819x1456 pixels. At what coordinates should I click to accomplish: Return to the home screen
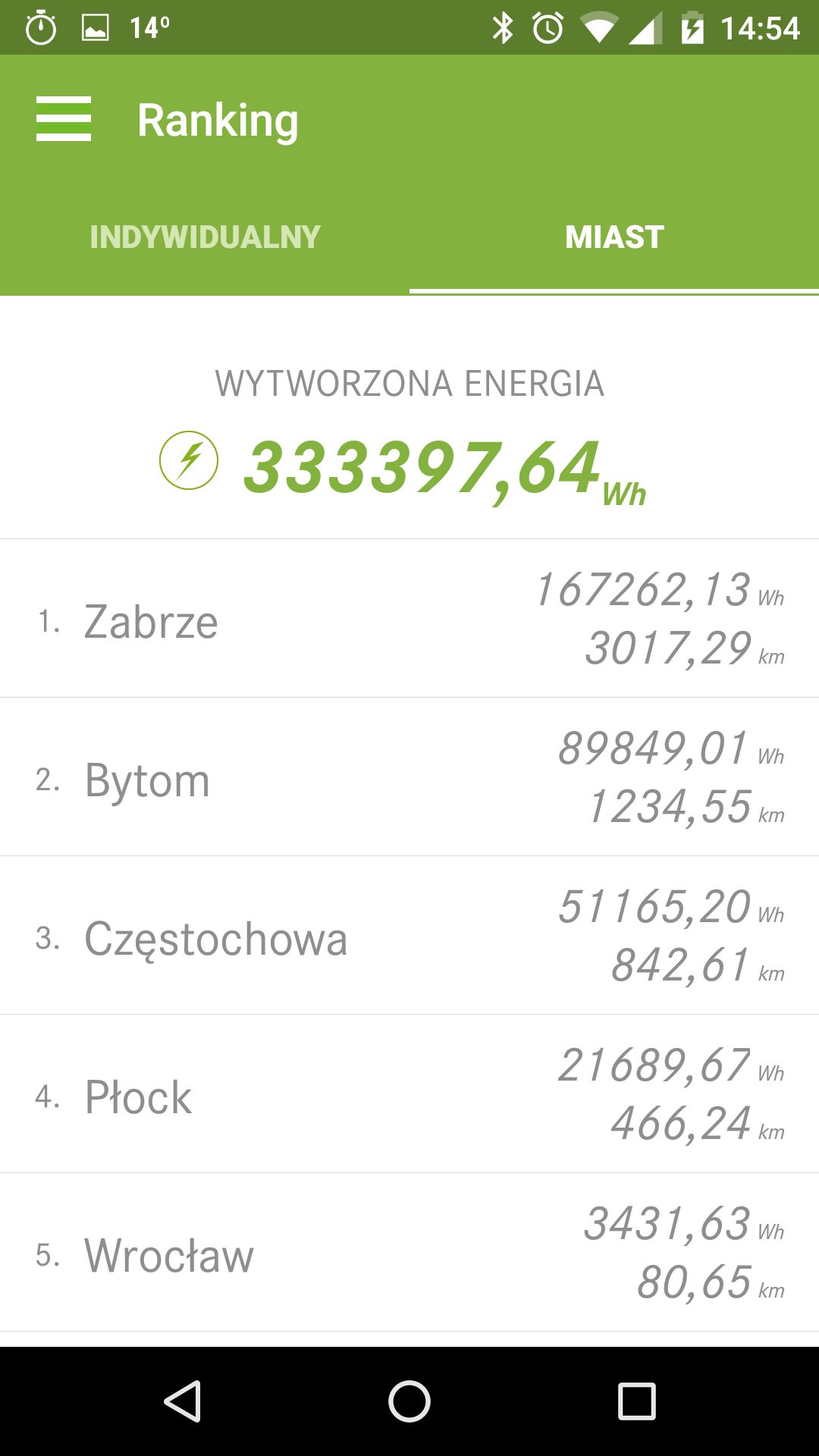(x=409, y=1401)
